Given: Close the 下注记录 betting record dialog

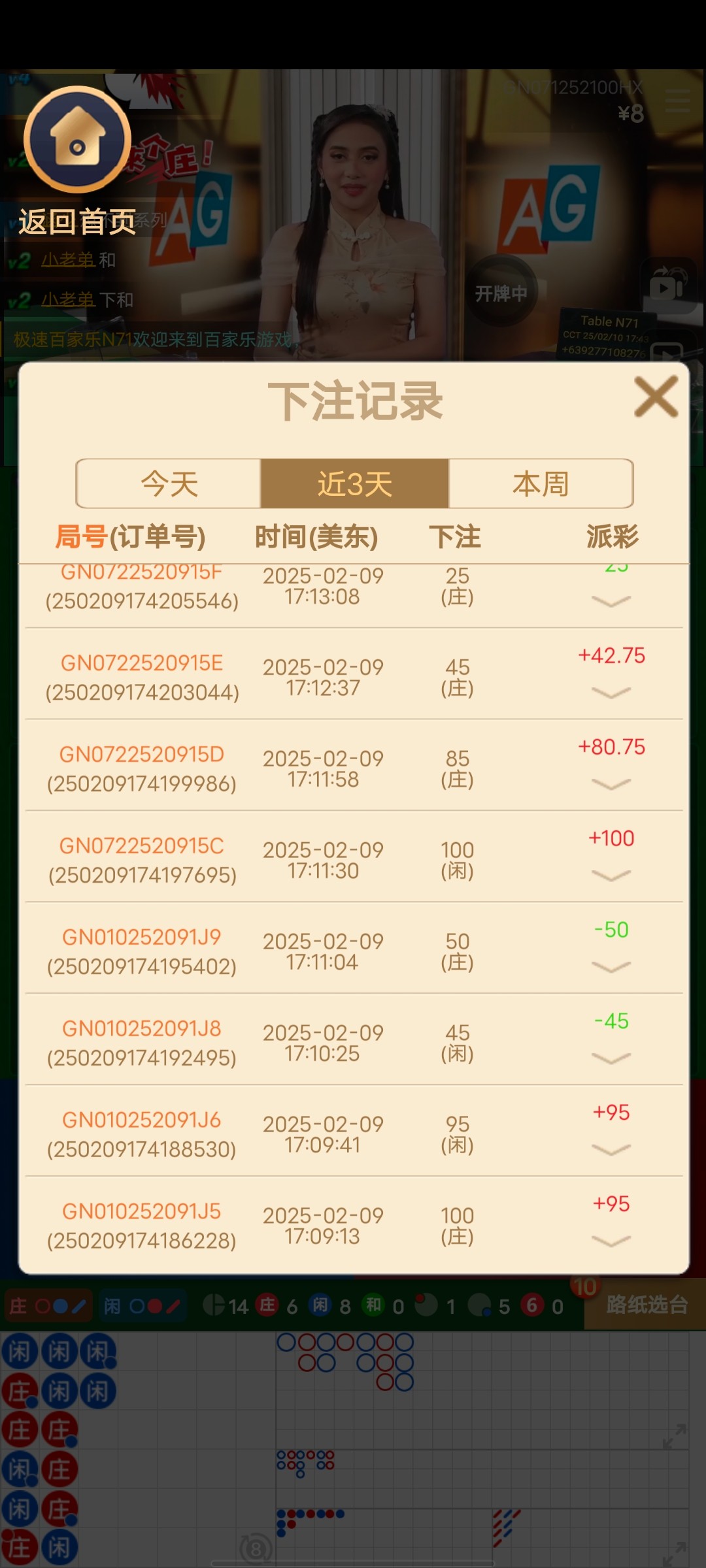Looking at the screenshot, I should pyautogui.click(x=656, y=397).
